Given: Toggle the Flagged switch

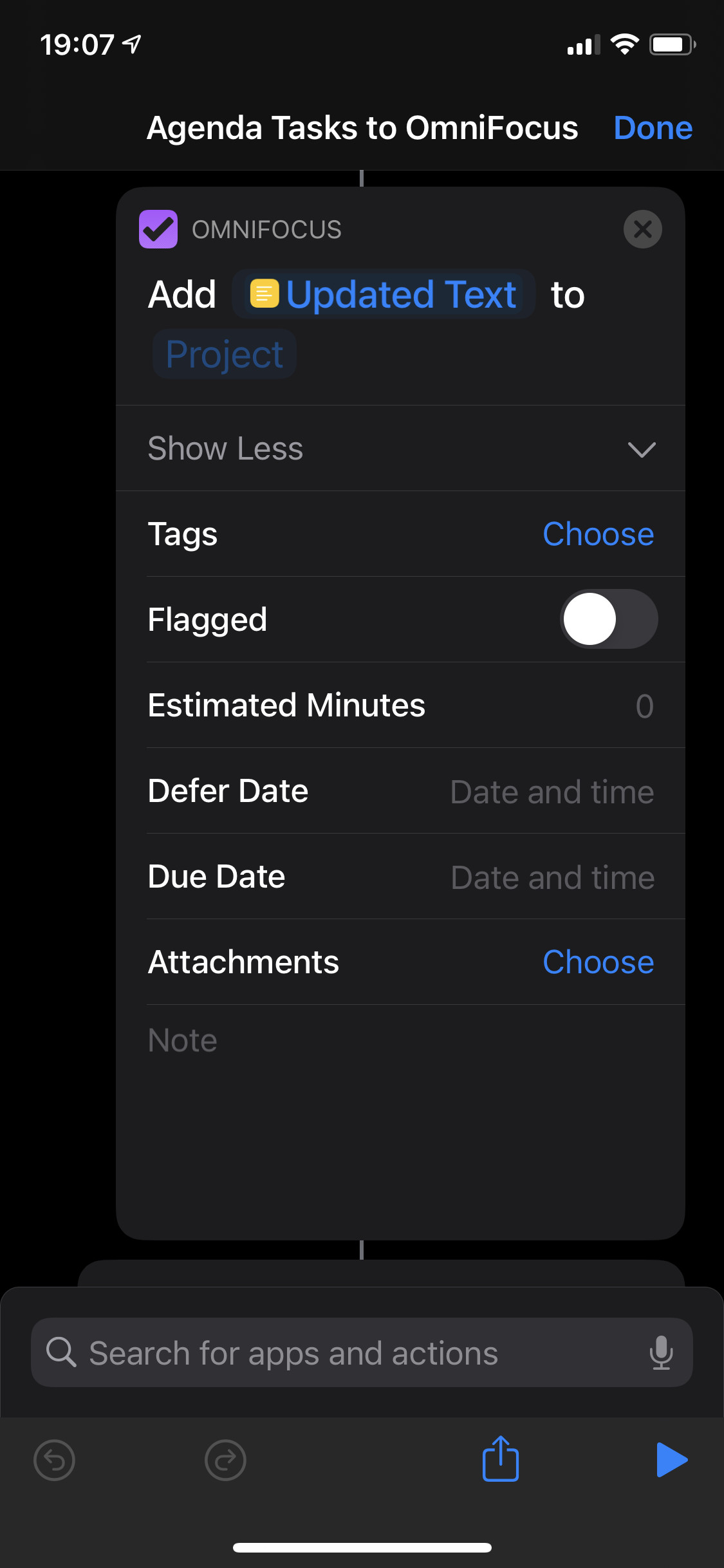Looking at the screenshot, I should tap(608, 619).
